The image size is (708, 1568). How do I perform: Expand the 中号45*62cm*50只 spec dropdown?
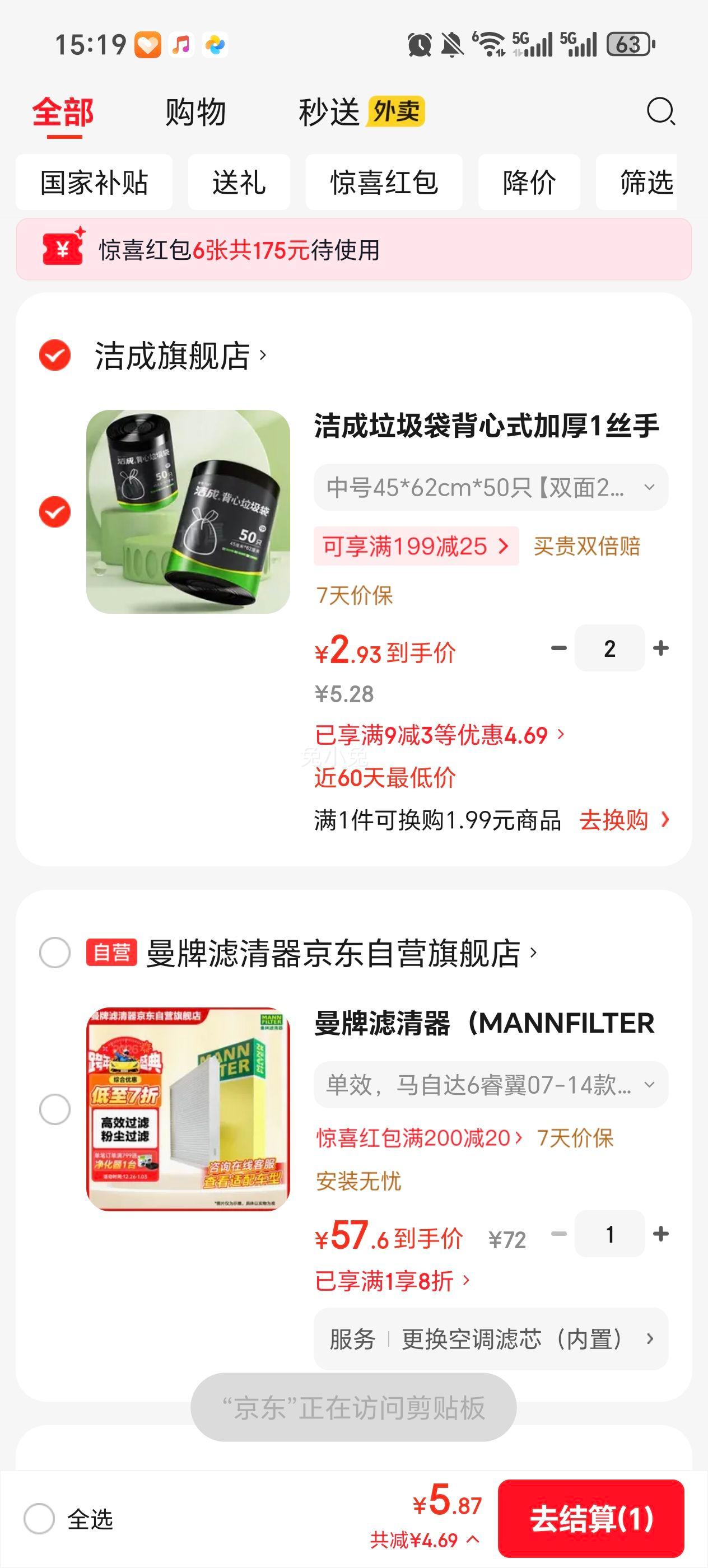point(491,488)
